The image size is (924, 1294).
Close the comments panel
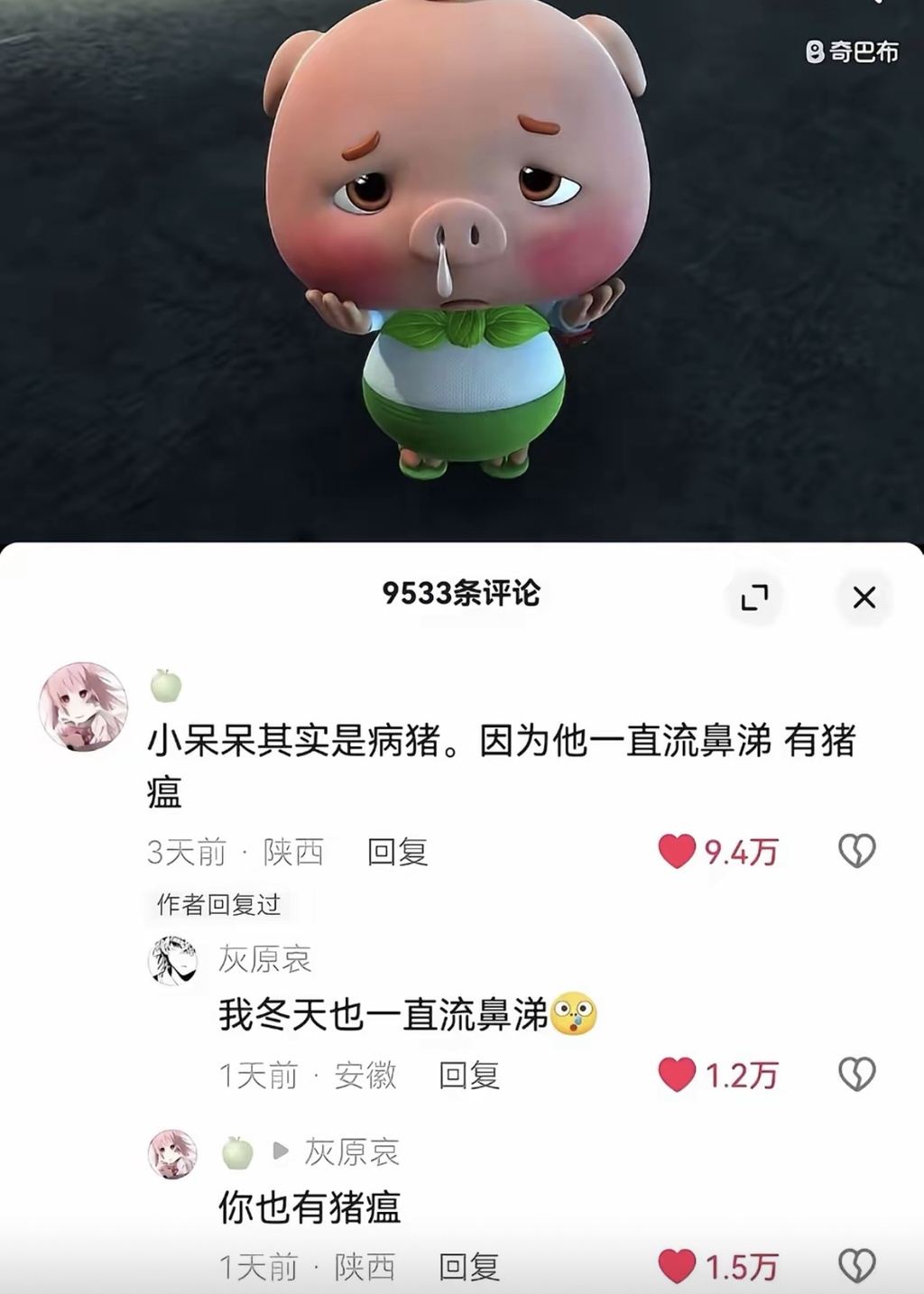coord(864,597)
